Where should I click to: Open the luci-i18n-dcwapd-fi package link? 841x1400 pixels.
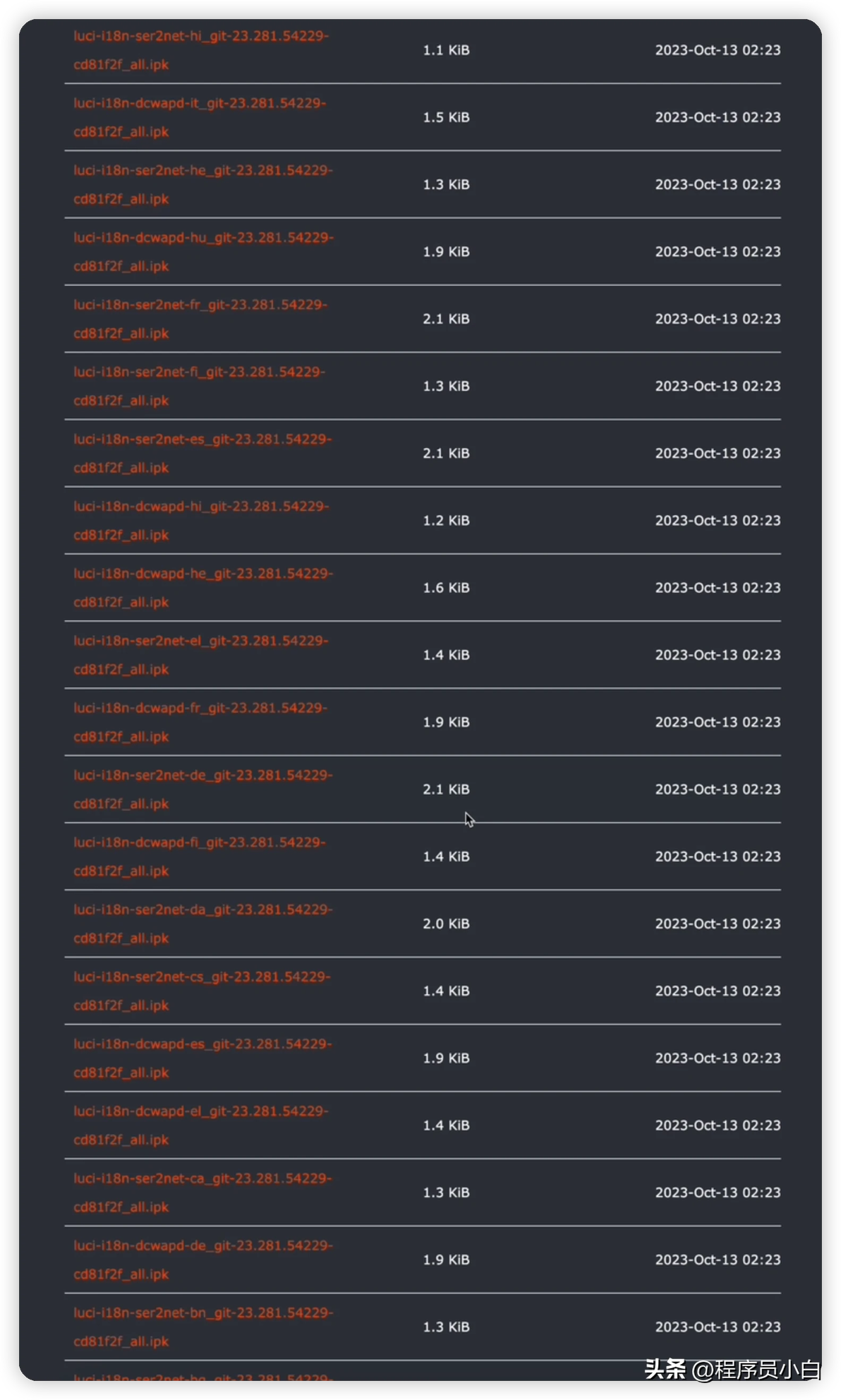tap(199, 843)
